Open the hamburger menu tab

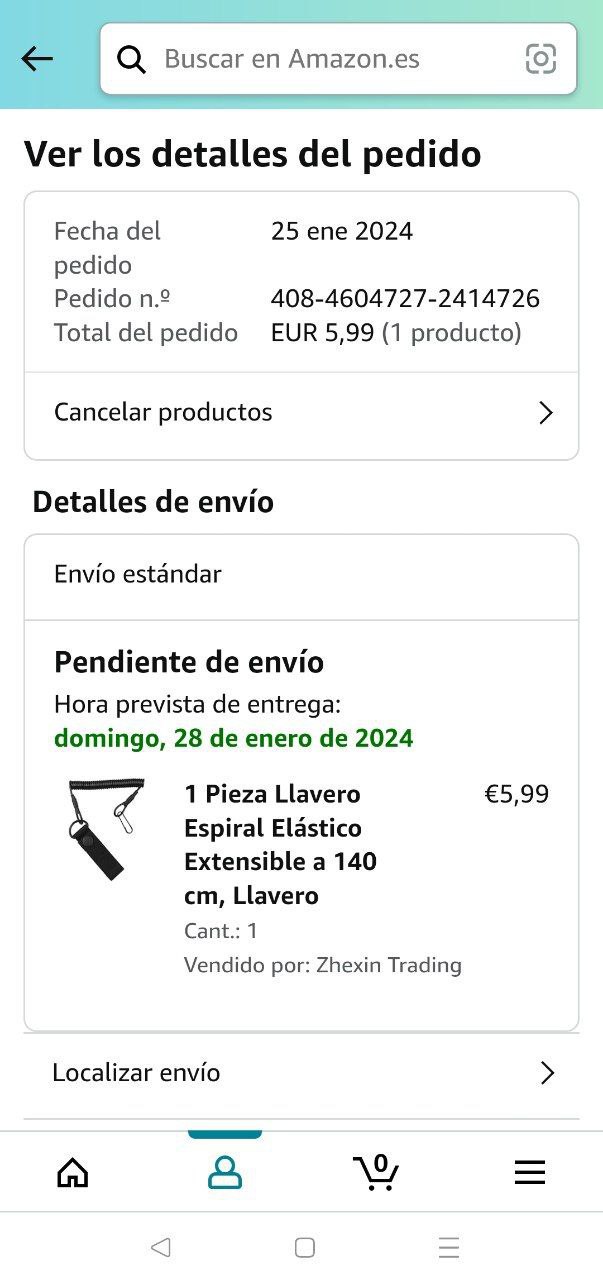[530, 1172]
